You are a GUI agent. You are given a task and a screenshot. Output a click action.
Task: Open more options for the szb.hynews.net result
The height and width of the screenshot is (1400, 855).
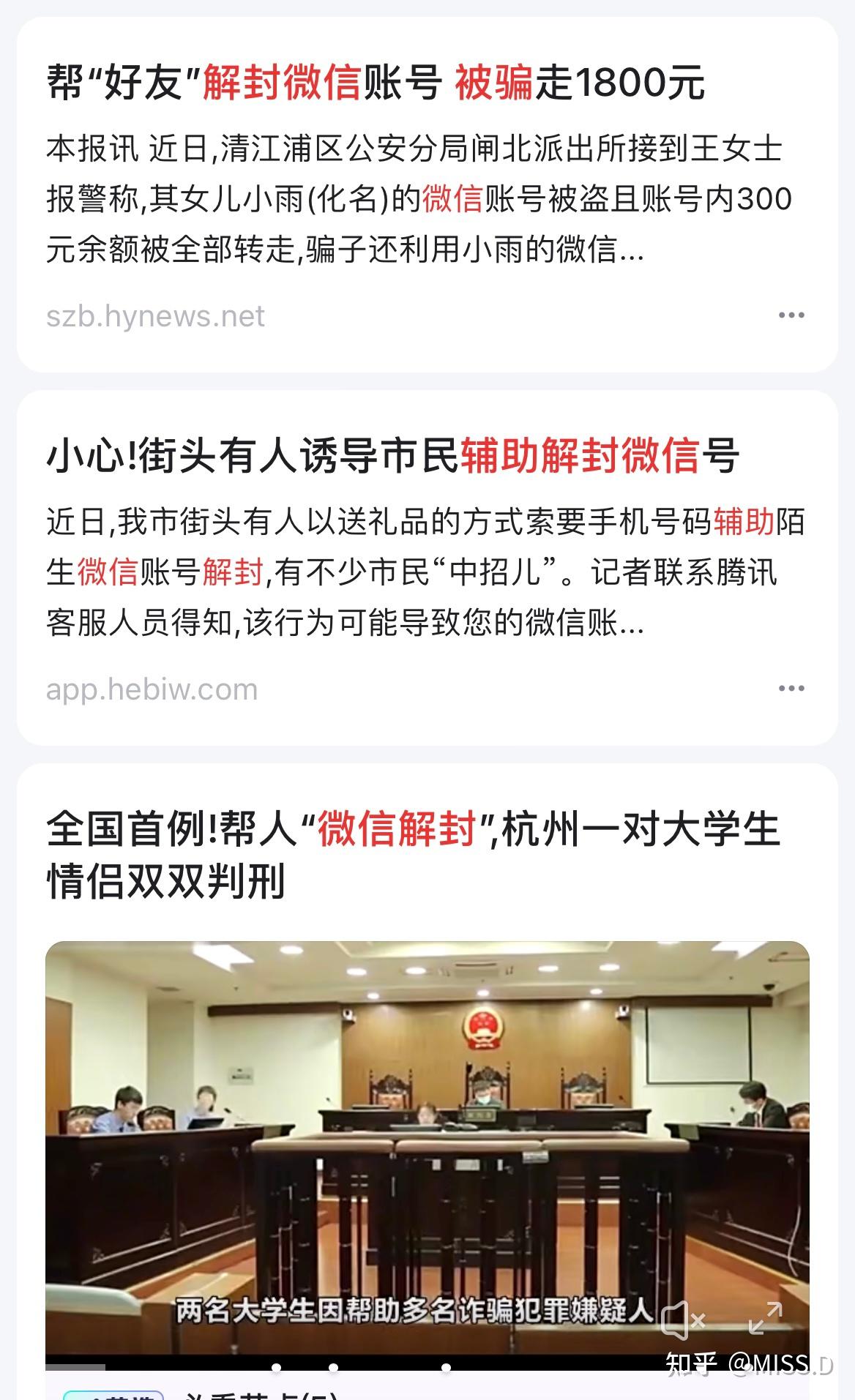[791, 315]
